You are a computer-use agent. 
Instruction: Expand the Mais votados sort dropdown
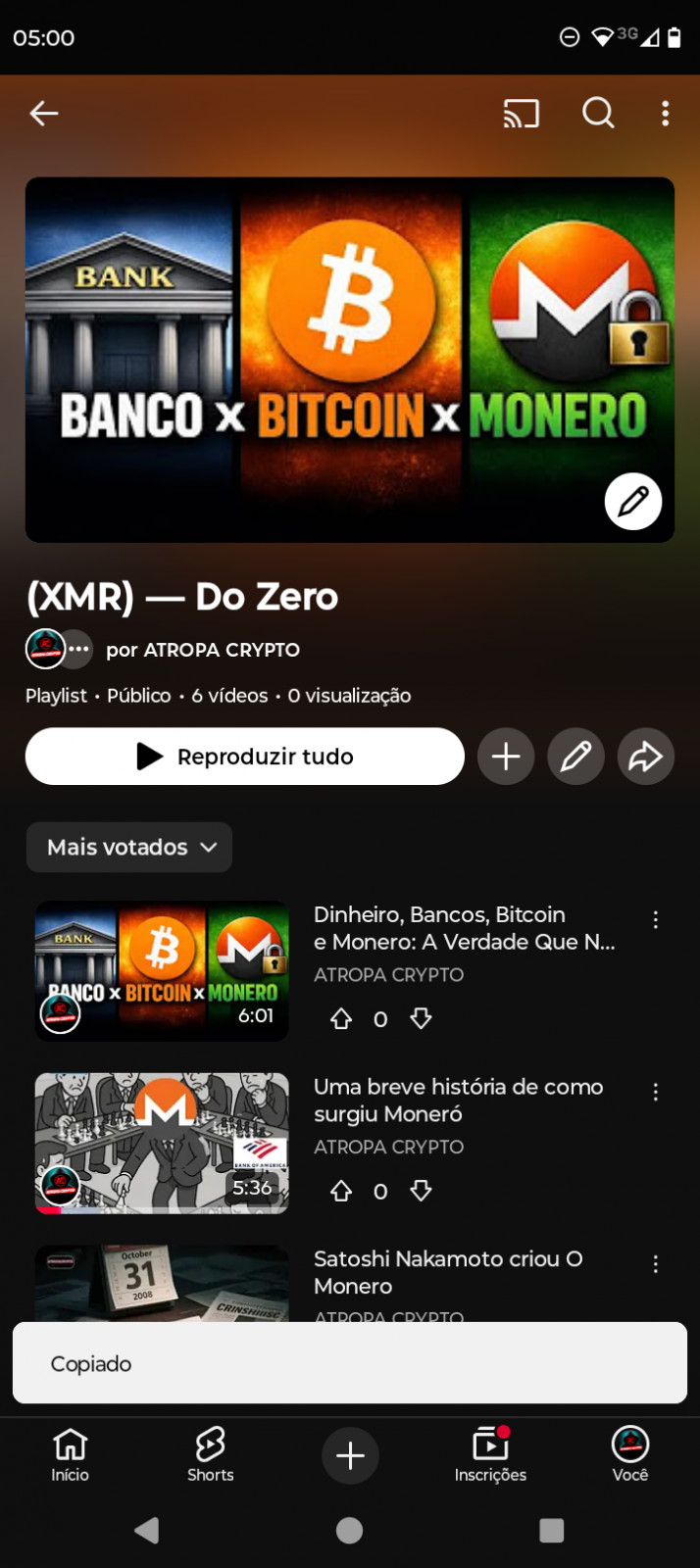[x=129, y=847]
